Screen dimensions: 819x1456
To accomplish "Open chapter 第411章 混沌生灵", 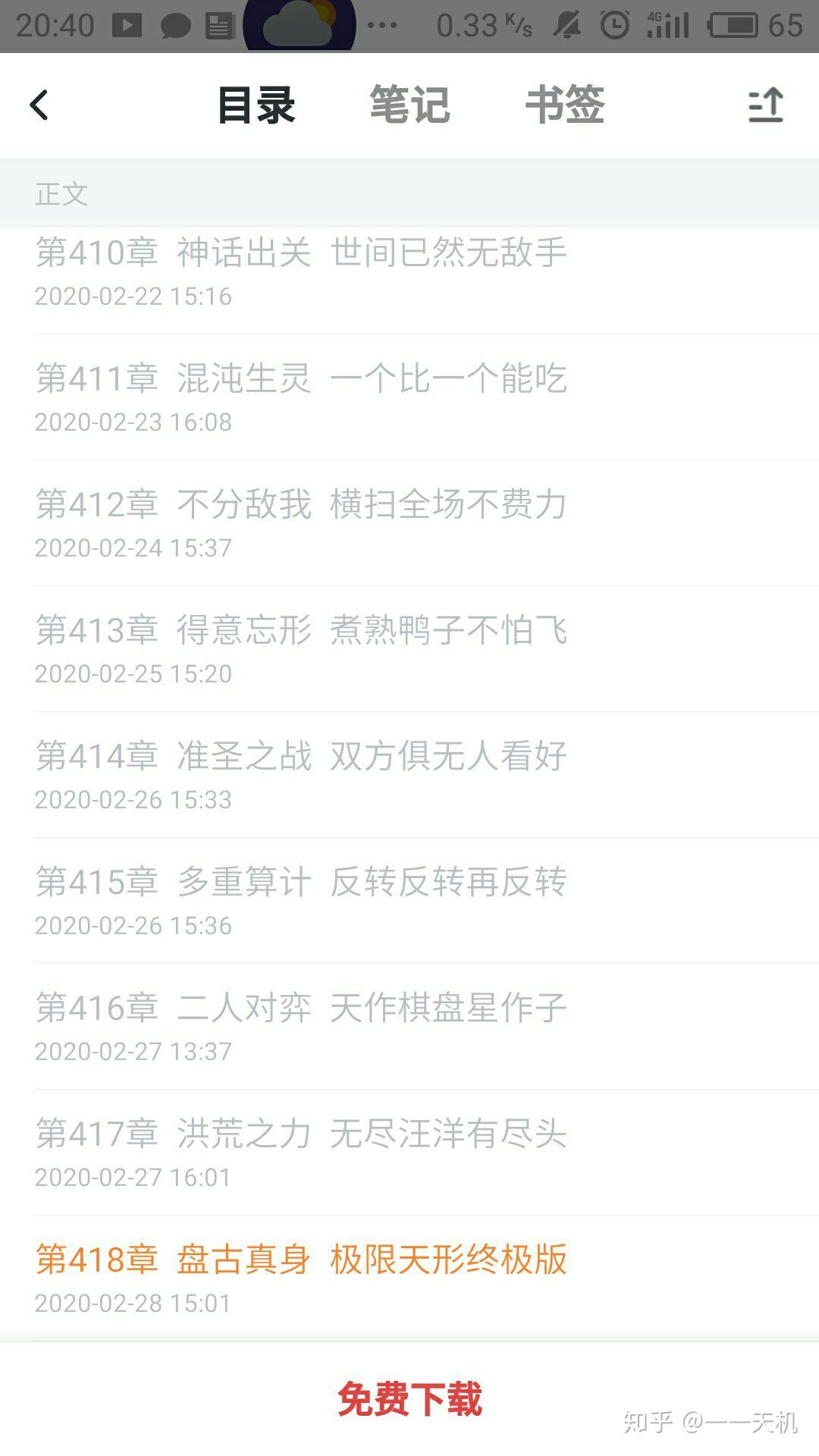I will tap(301, 397).
